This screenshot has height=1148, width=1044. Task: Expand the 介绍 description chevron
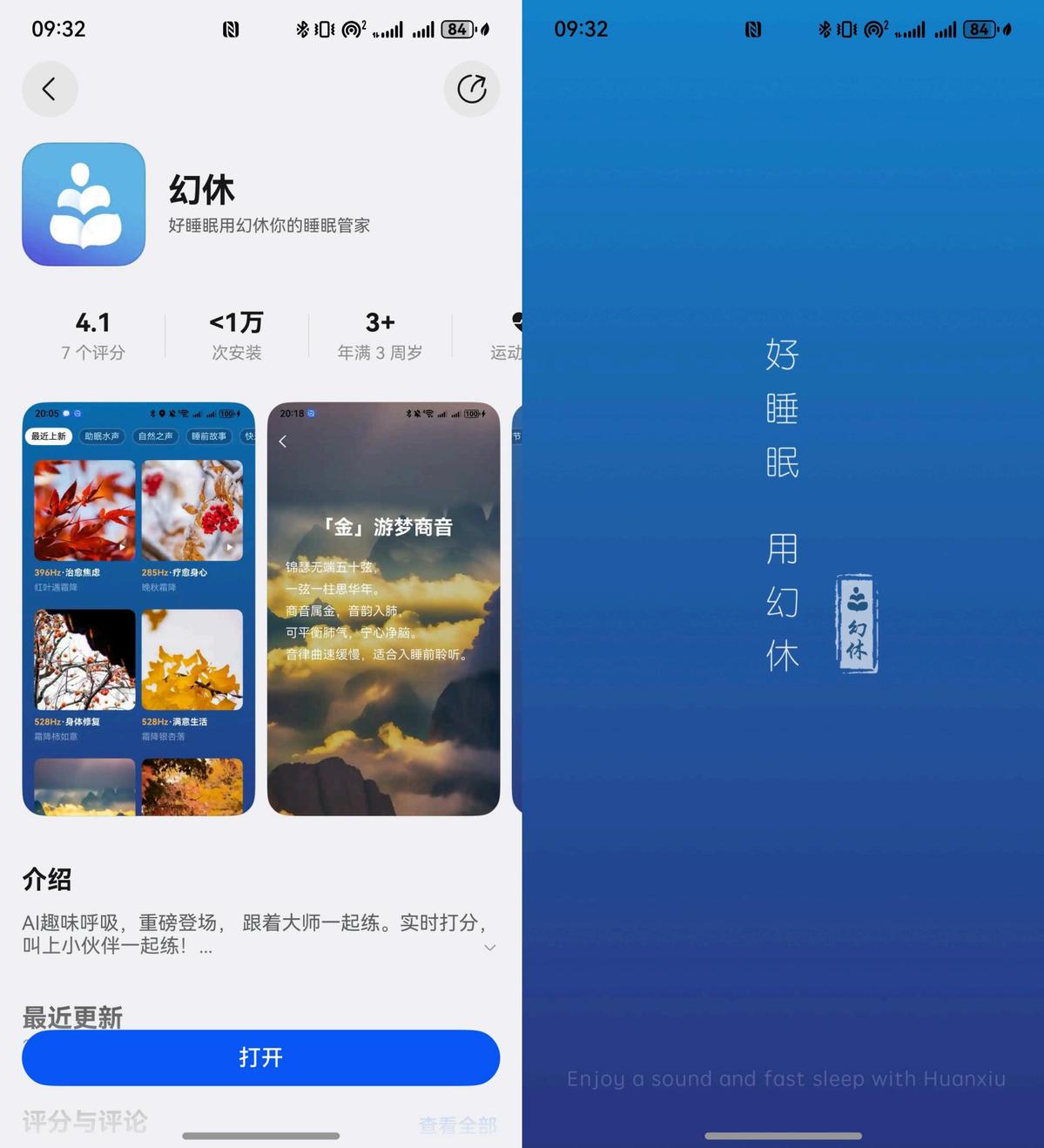point(489,947)
